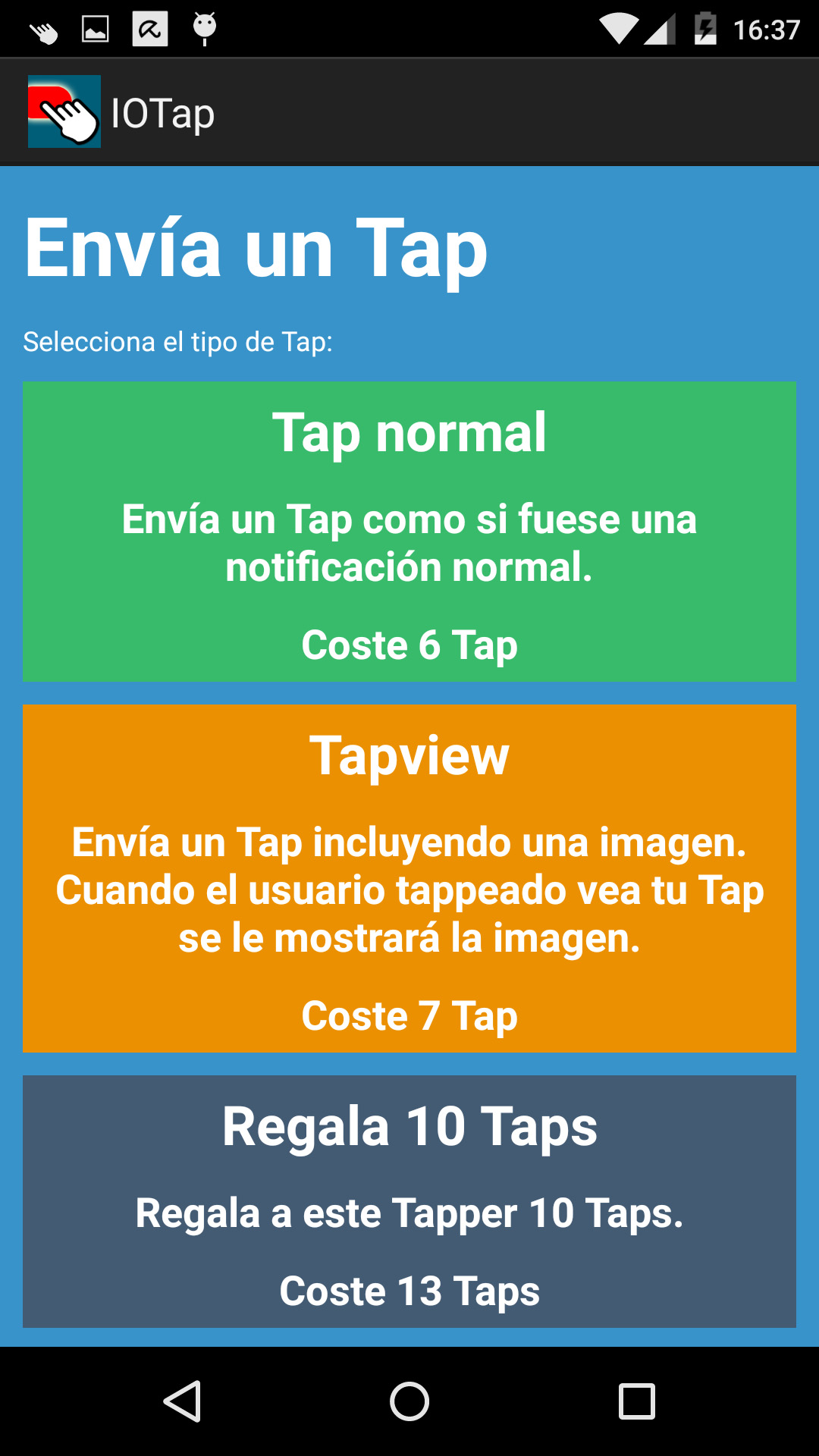This screenshot has width=819, height=1456.
Task: Select the Tap normal option
Action: pos(409,532)
